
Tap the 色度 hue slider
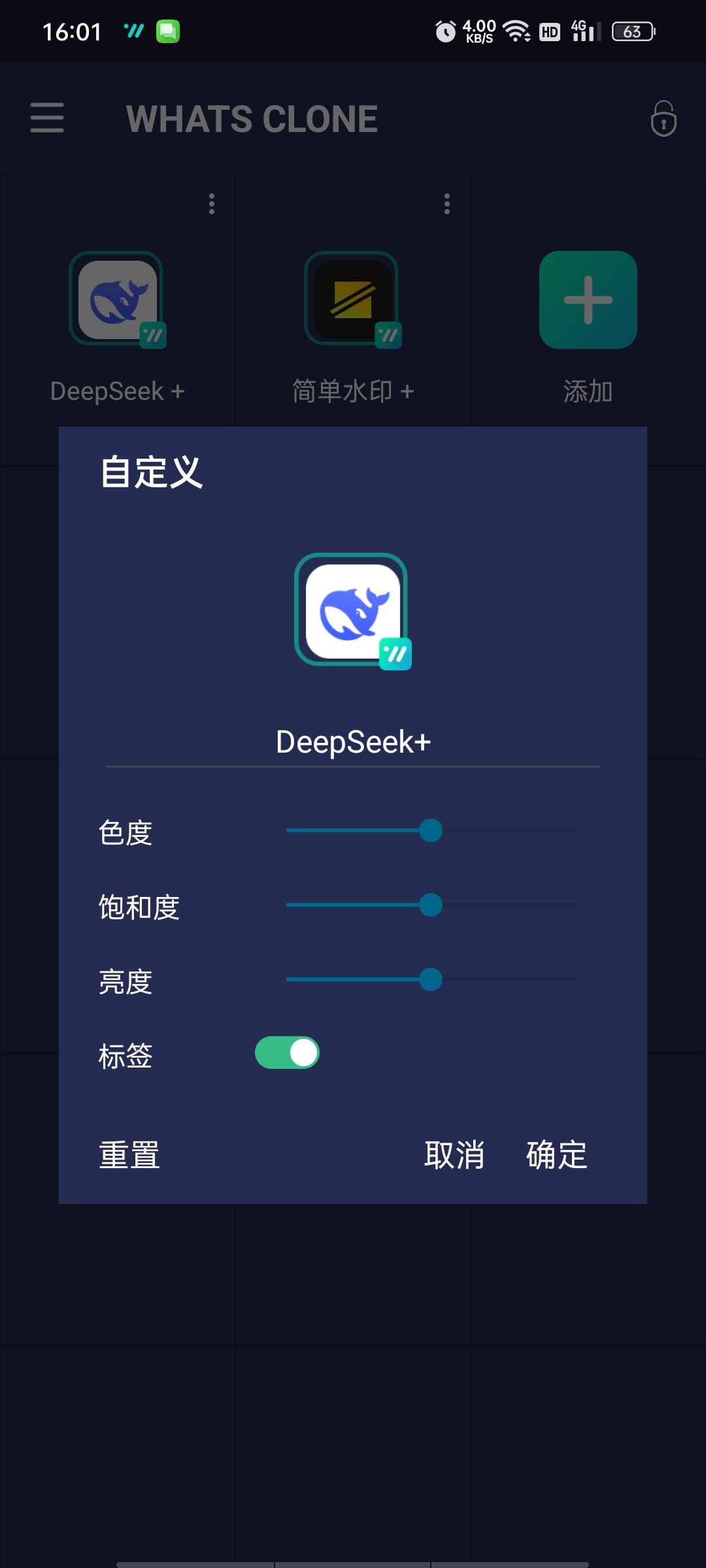pos(431,830)
